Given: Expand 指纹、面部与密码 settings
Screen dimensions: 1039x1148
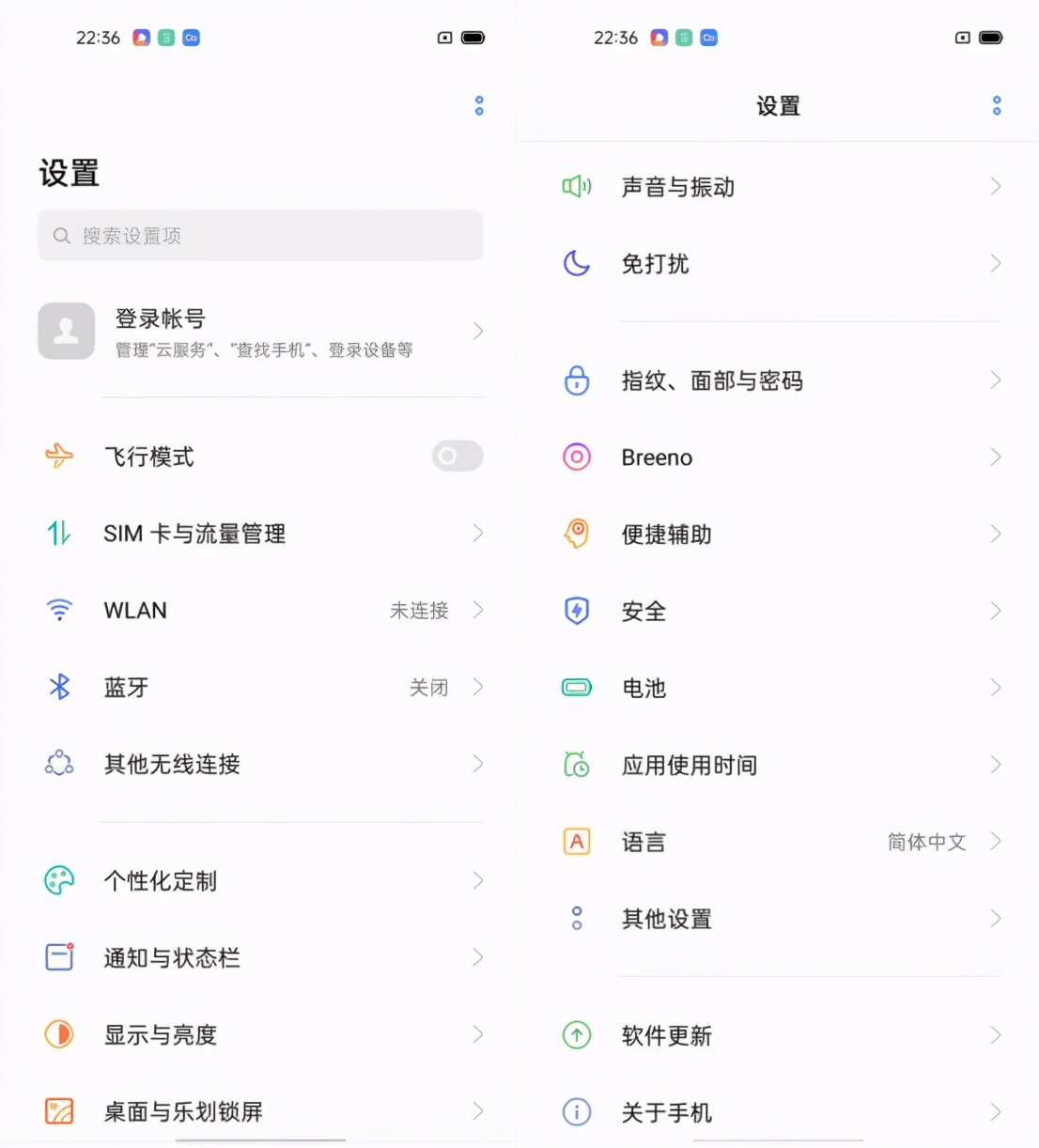Looking at the screenshot, I should pos(995,380).
